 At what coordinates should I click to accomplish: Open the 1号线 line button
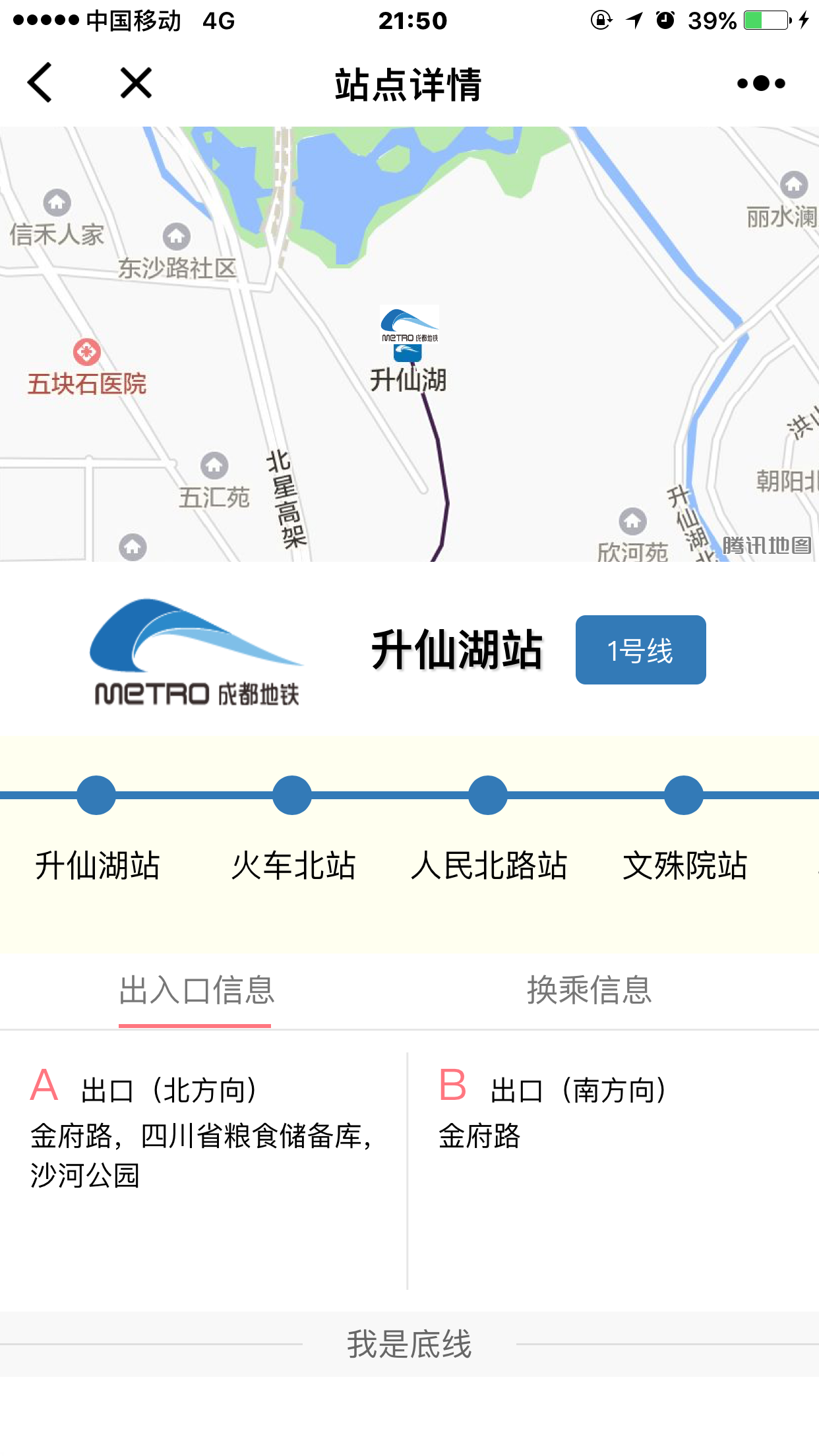click(x=640, y=650)
